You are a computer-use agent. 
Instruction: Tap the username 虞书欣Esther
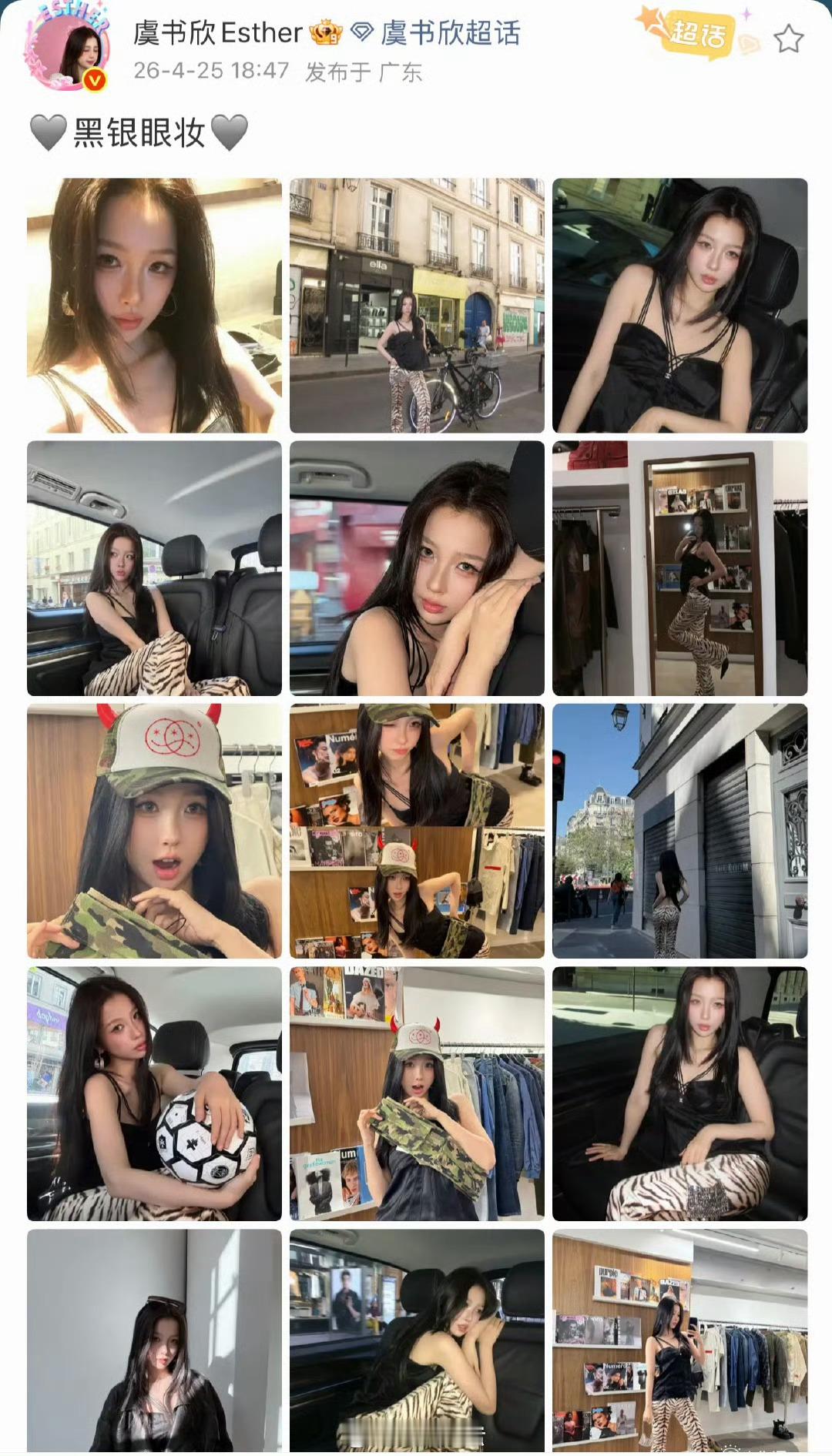pos(216,33)
